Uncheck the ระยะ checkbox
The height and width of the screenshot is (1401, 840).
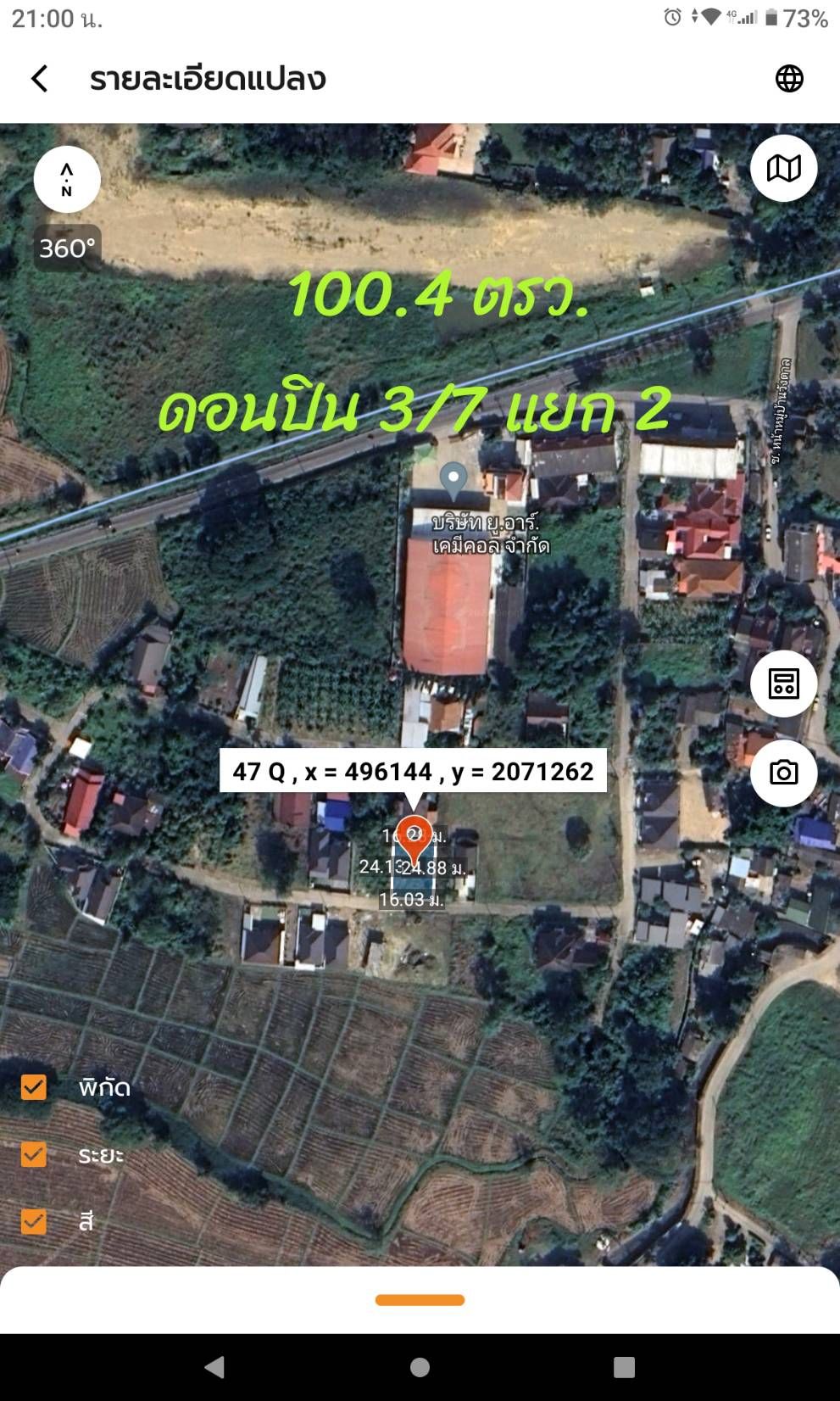click(x=34, y=1154)
